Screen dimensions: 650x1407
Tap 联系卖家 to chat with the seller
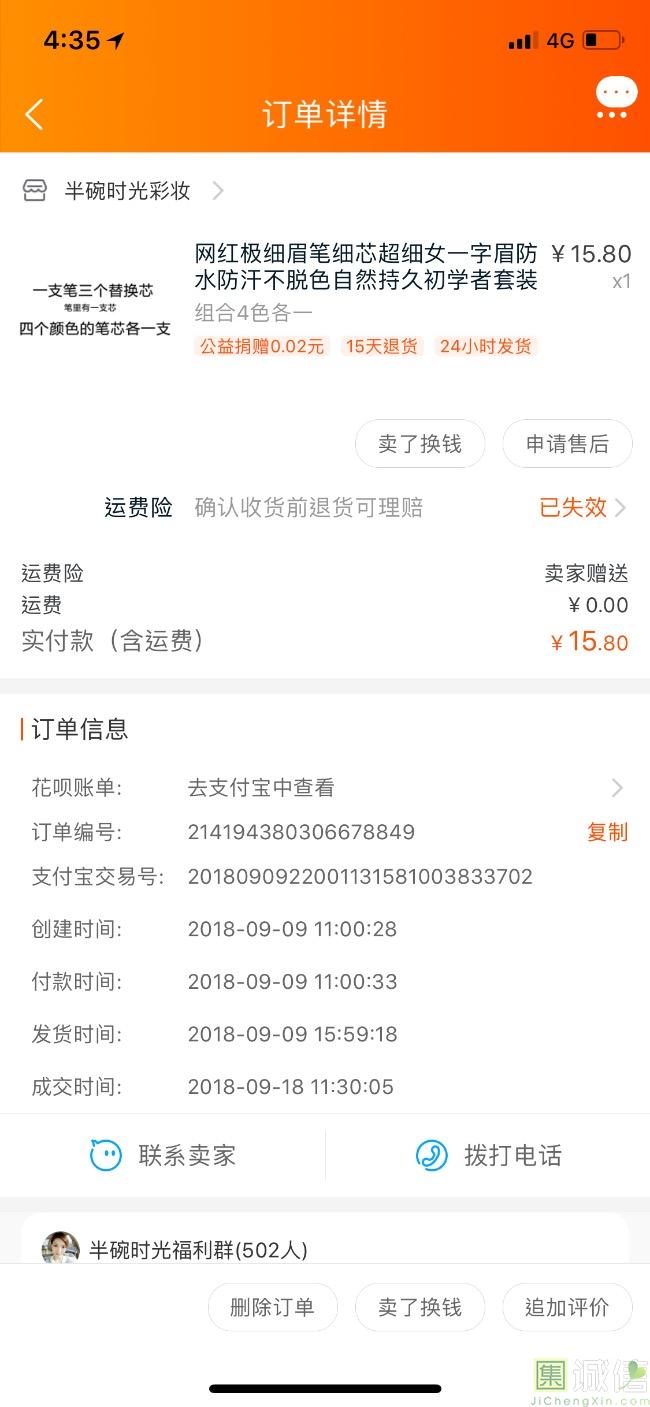click(x=163, y=1156)
